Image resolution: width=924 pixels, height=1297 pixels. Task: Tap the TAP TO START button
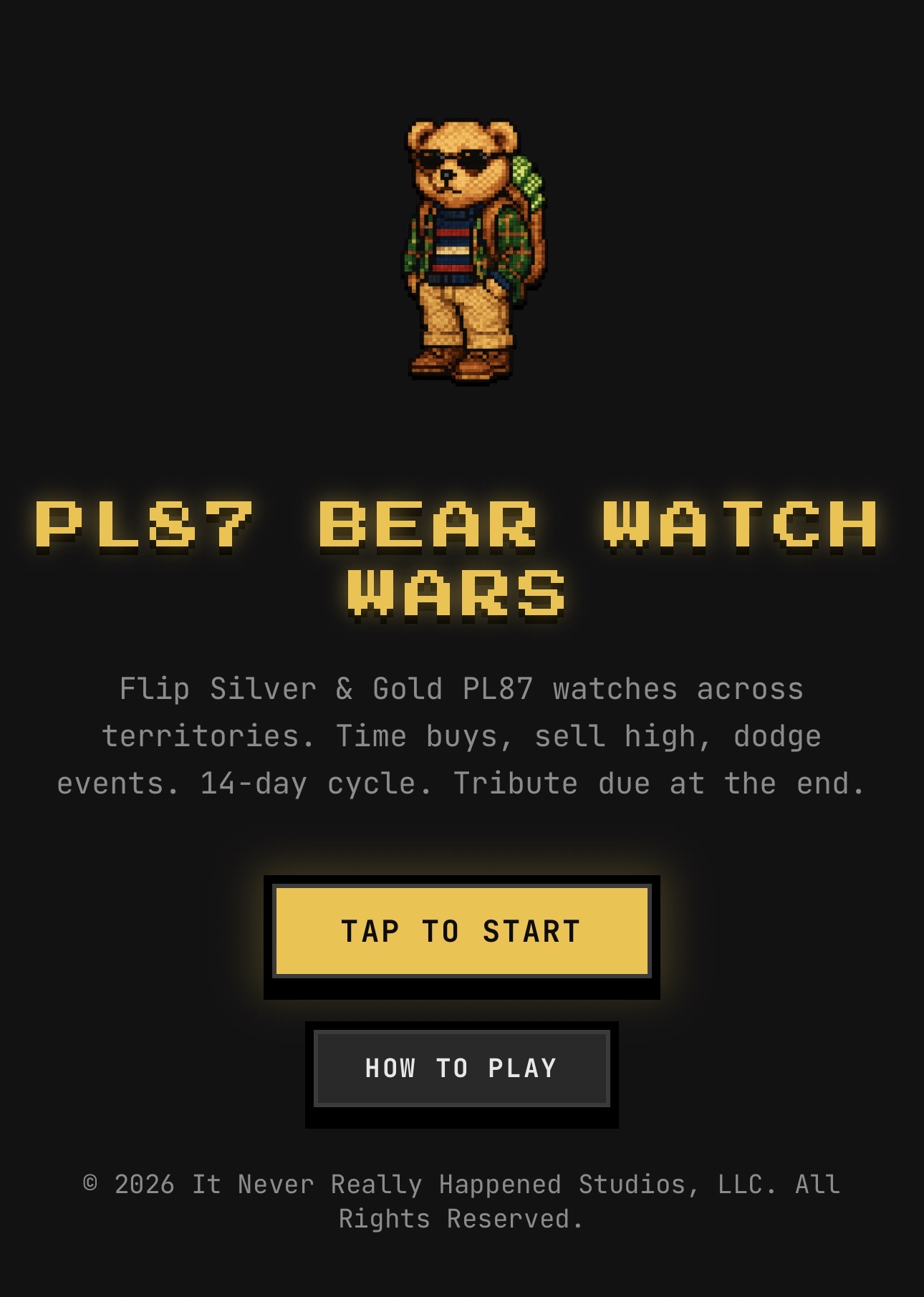461,931
